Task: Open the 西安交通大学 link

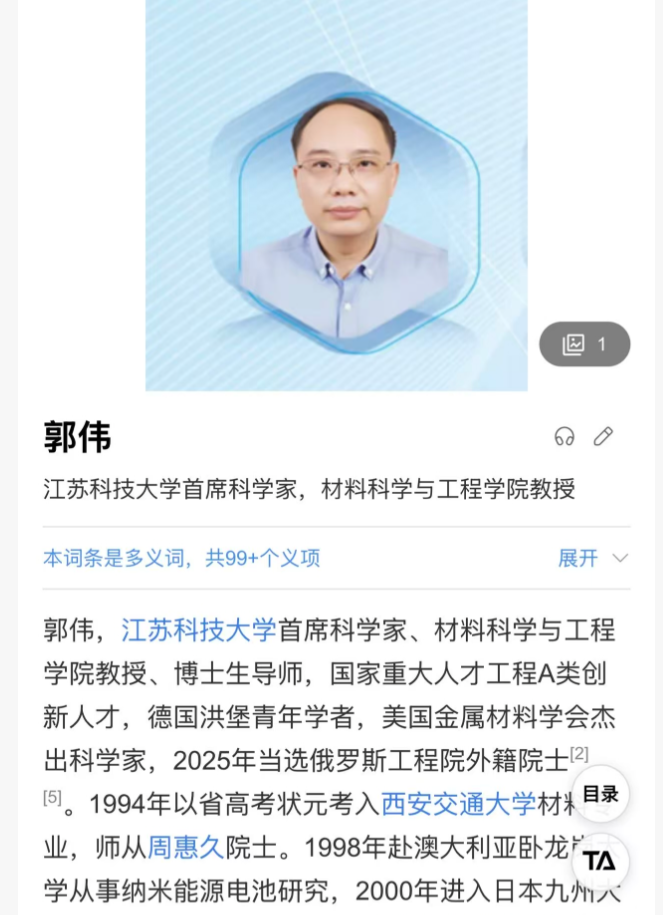Action: [459, 803]
